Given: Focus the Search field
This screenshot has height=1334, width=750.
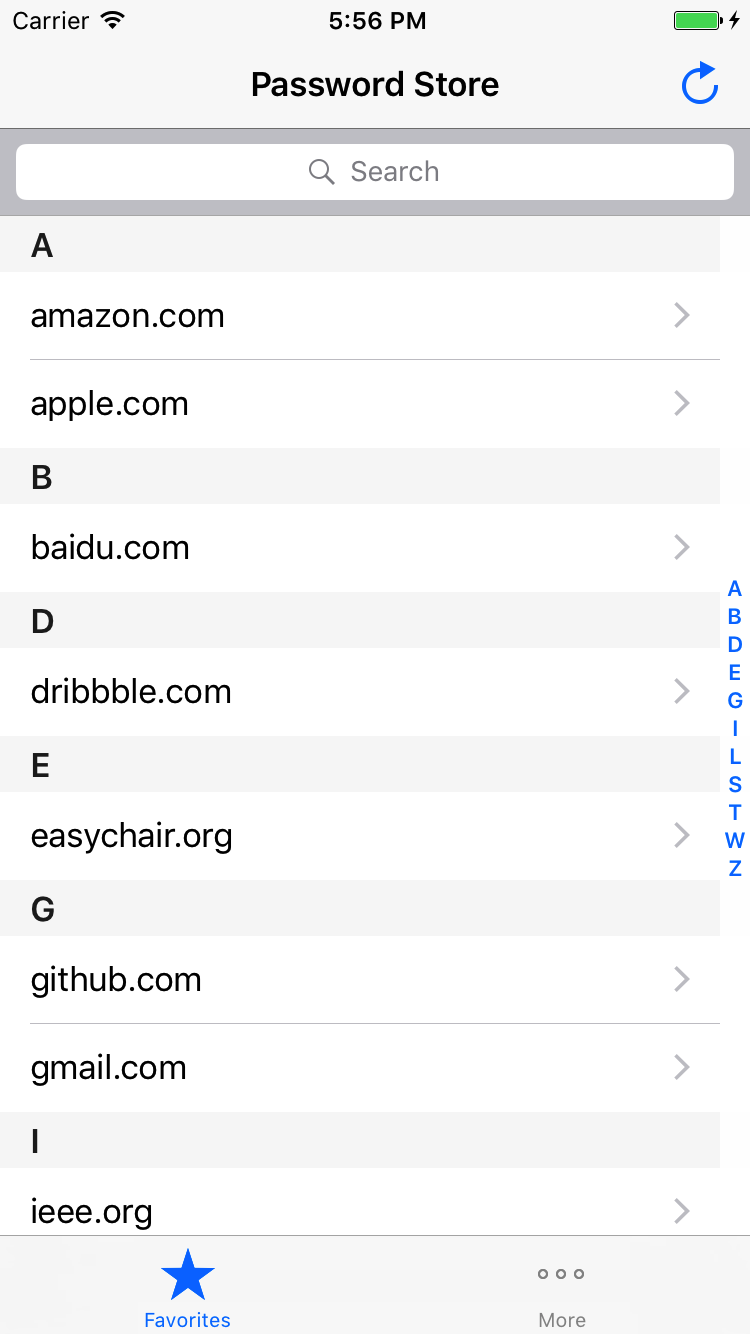Looking at the screenshot, I should click(375, 172).
